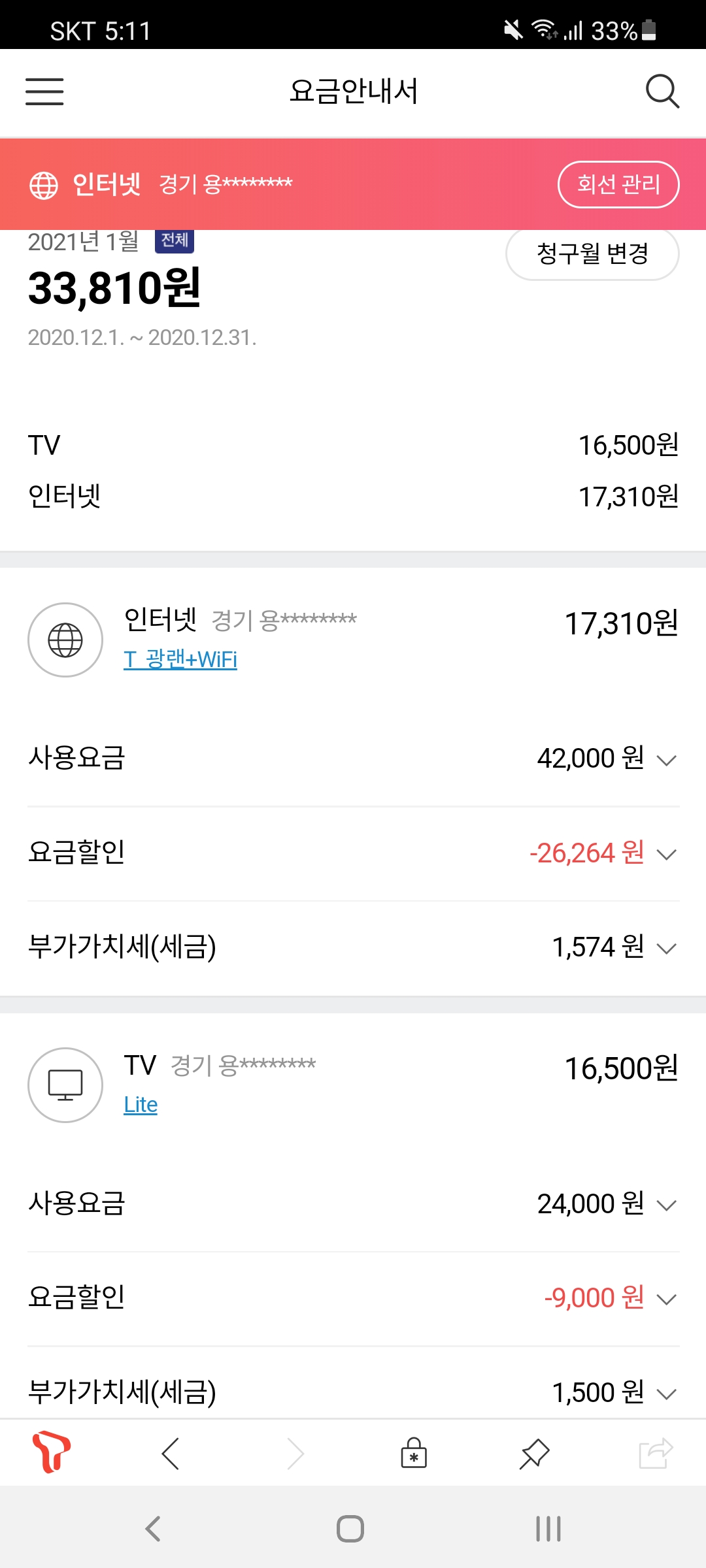Expand TV 요금할인 -9,000 원
This screenshot has height=1568, width=706.
click(353, 1298)
